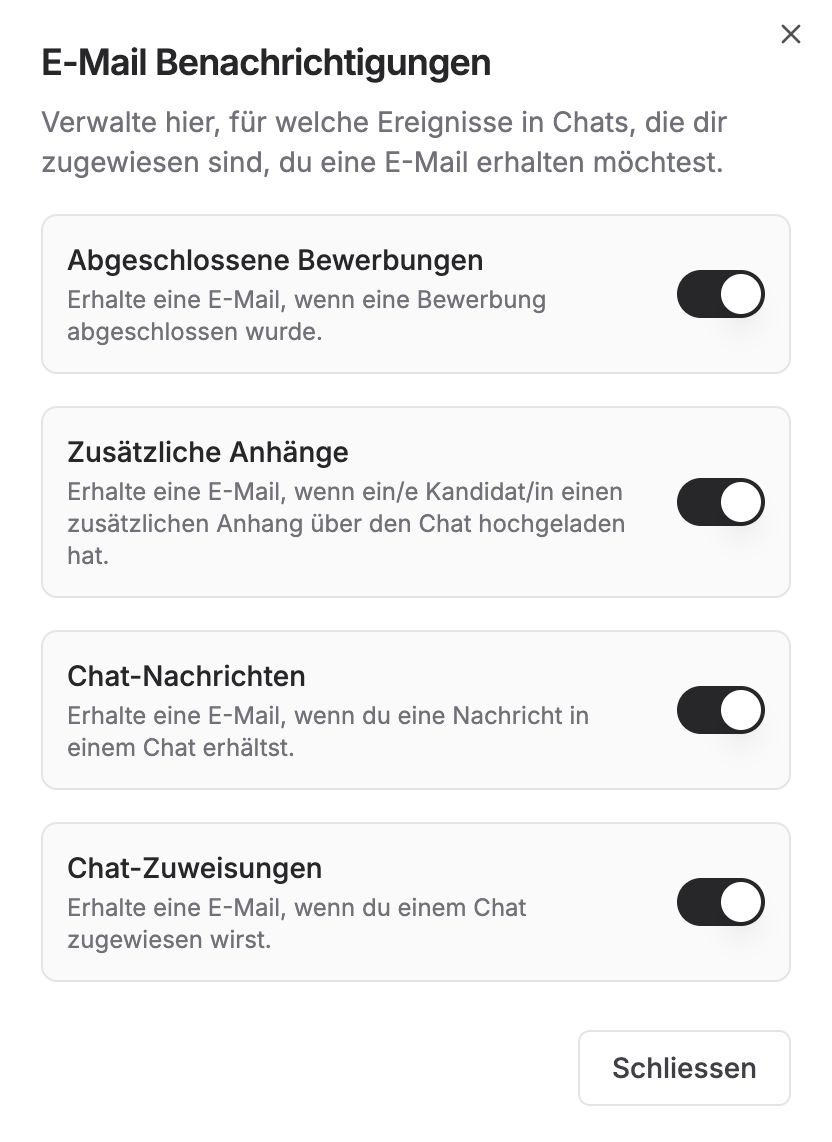The height and width of the screenshot is (1142, 832).
Task: Disable Abgeschlossene Bewerbungen email toggle
Action: point(720,294)
